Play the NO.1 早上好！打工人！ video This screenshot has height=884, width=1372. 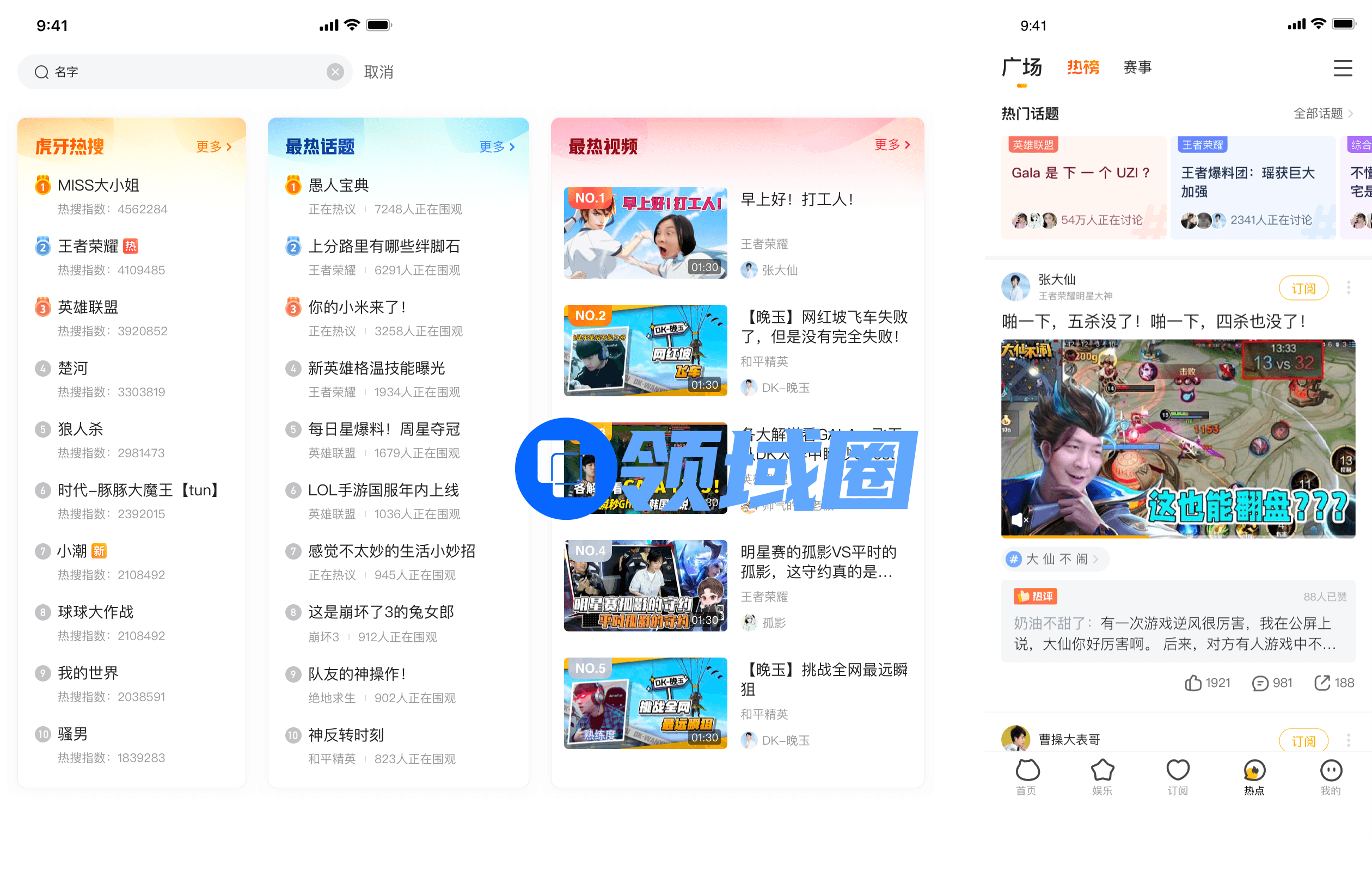tap(645, 232)
